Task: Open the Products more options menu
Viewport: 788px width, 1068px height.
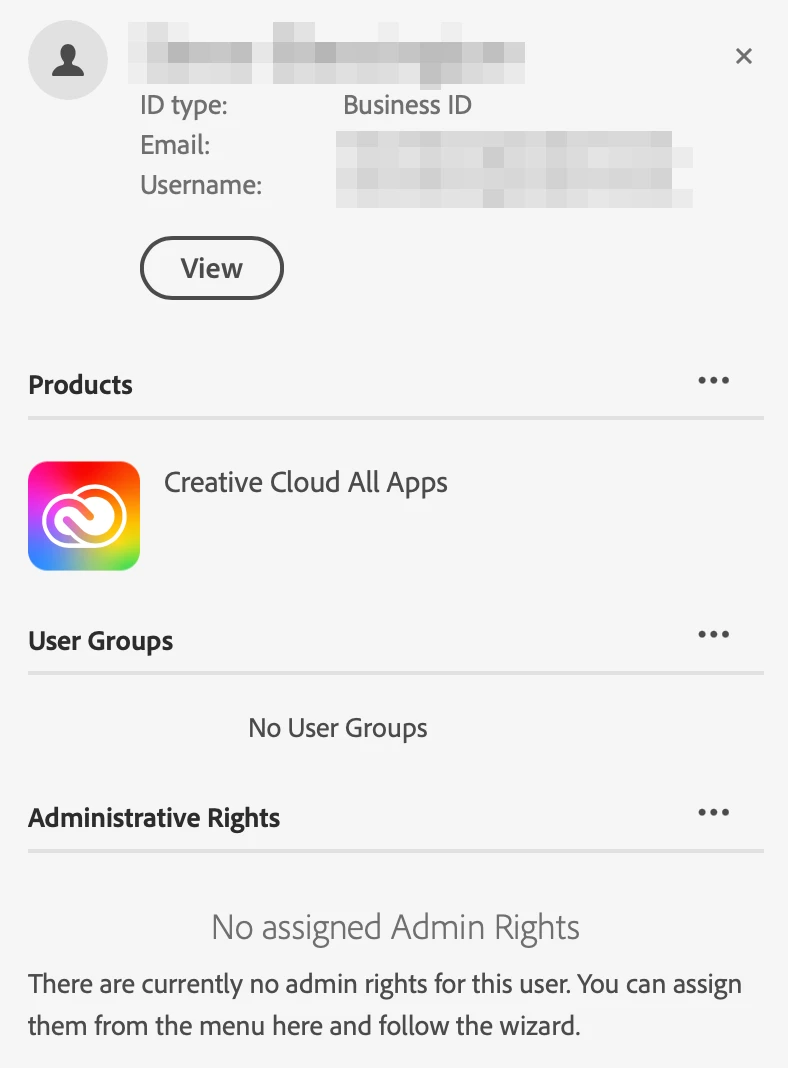Action: click(713, 380)
